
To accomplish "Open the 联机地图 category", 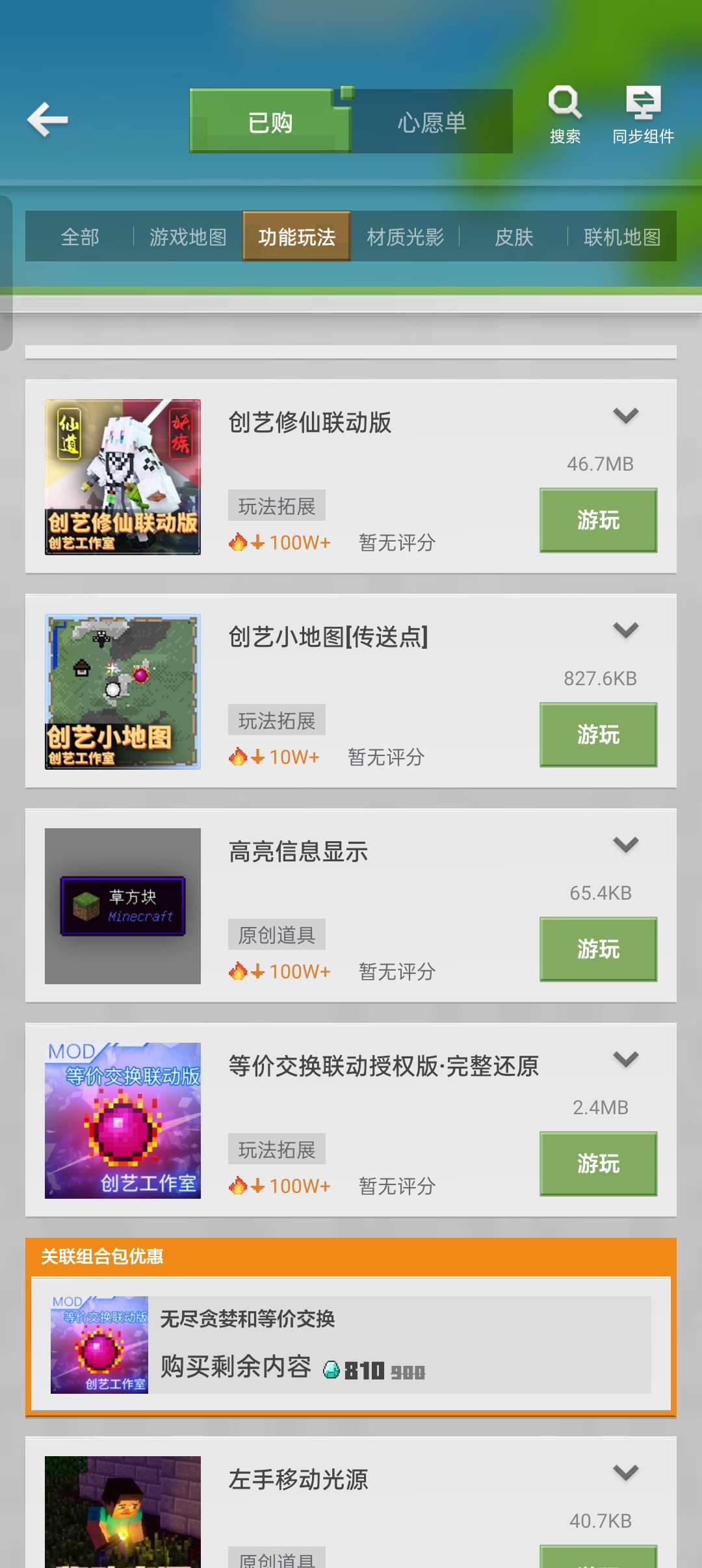I will [622, 237].
